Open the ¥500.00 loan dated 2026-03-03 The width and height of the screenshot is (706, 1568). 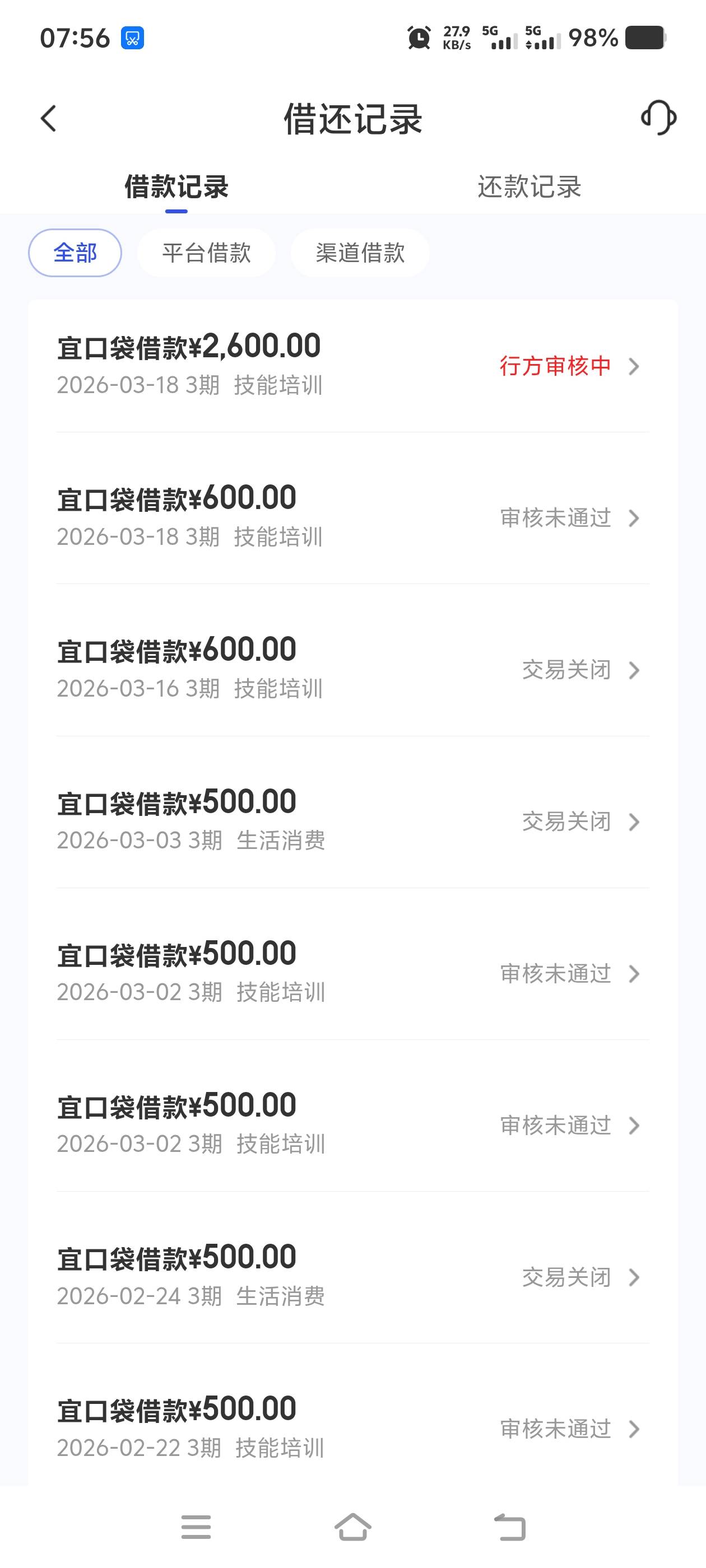pos(352,821)
